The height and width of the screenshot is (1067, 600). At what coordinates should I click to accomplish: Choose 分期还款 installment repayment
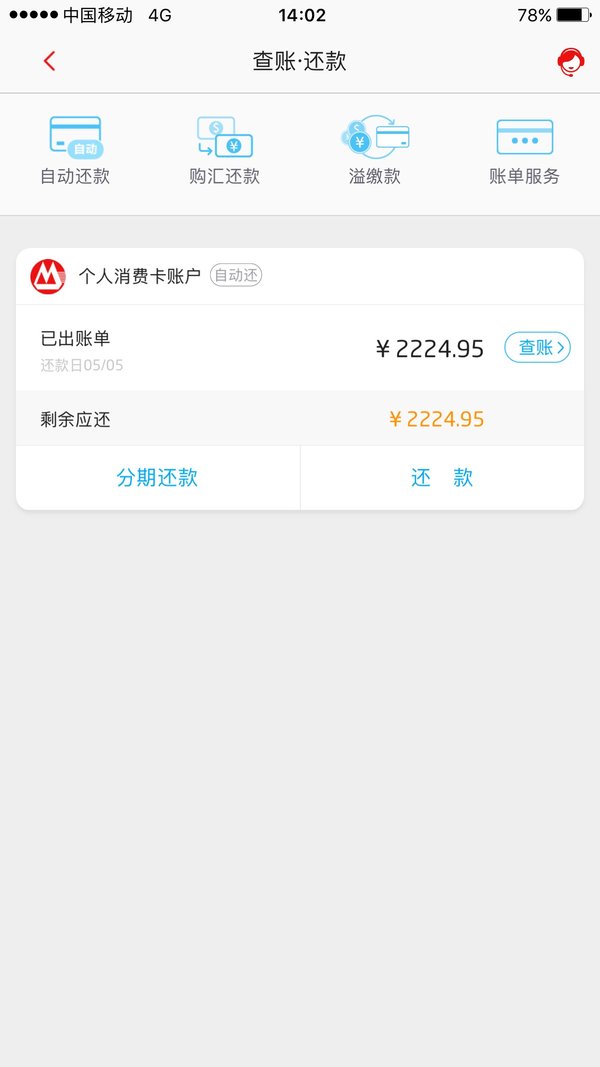click(x=157, y=478)
